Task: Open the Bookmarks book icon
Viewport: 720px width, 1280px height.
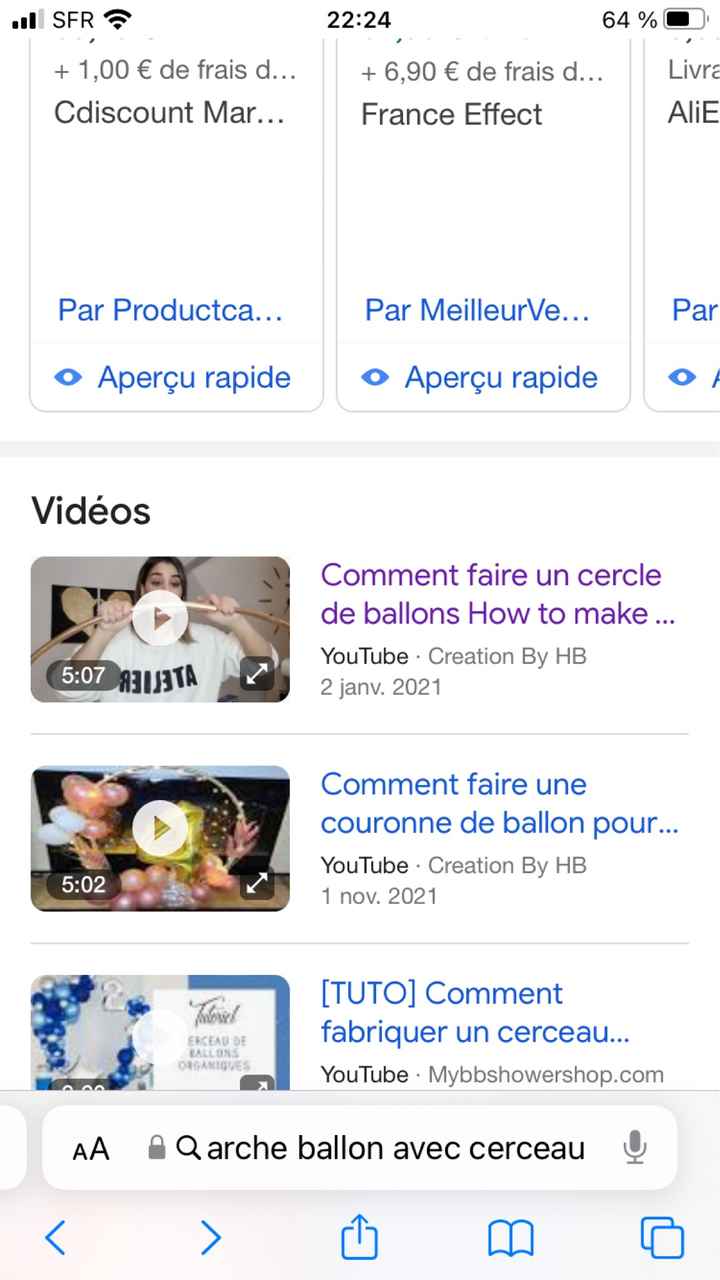Action: [511, 1238]
